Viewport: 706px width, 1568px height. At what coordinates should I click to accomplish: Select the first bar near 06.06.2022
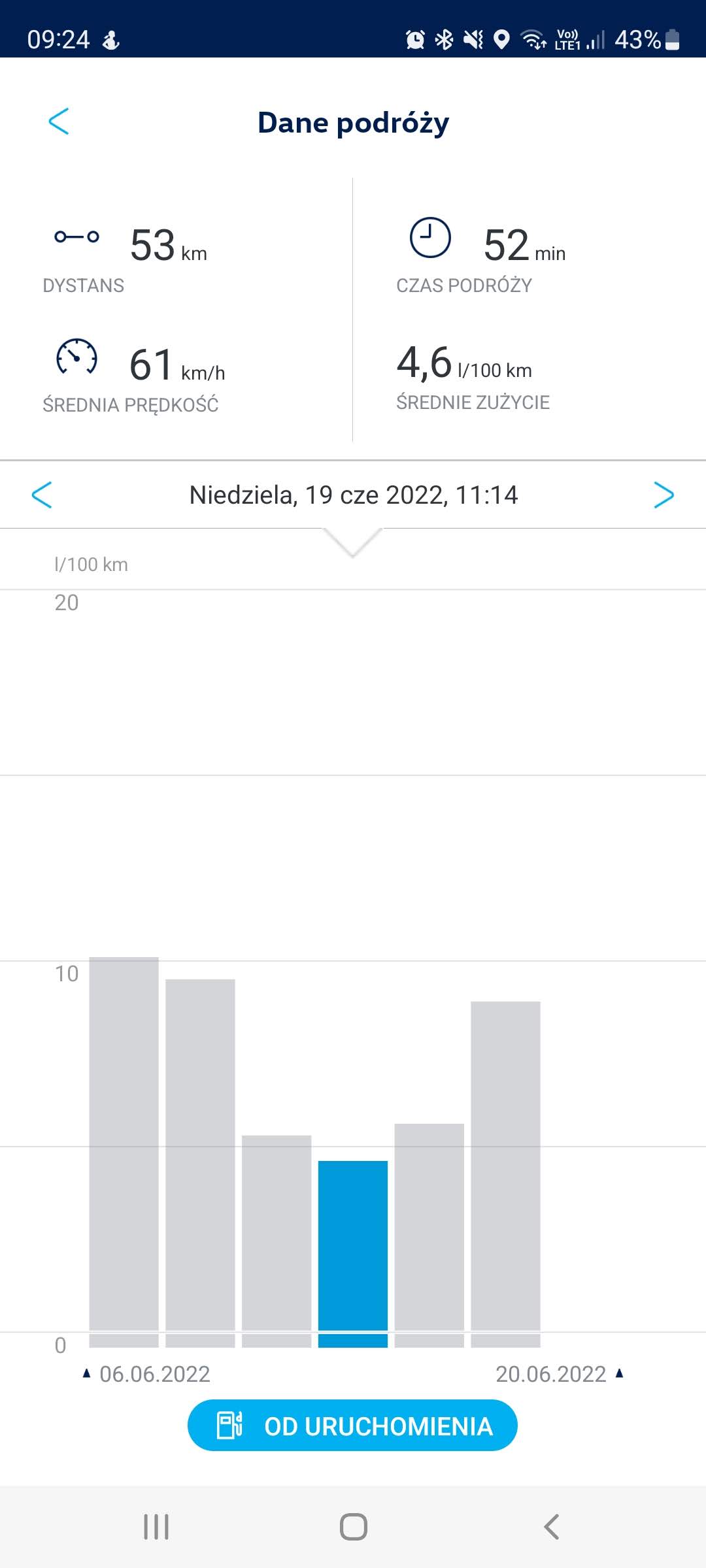tap(124, 1150)
